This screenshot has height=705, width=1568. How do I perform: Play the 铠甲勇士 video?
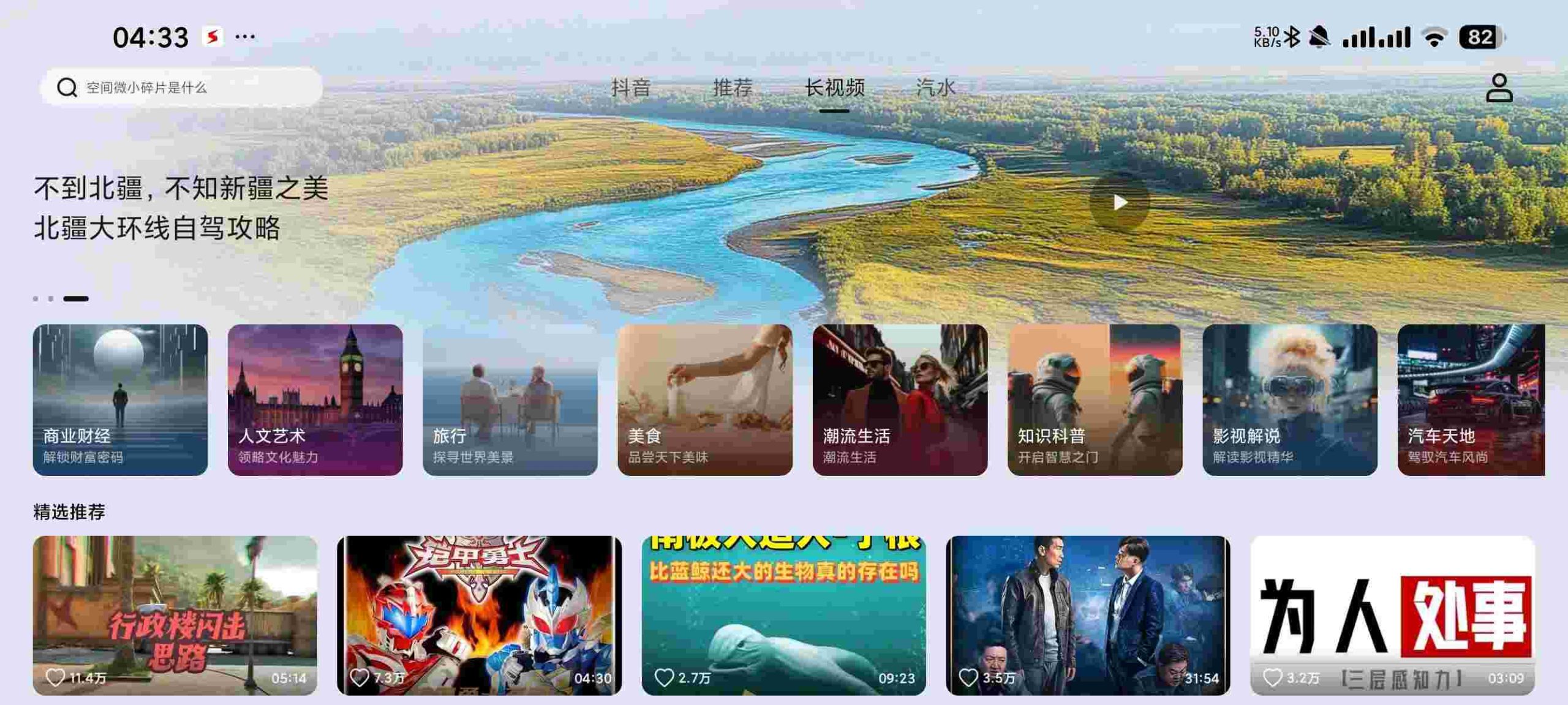[x=479, y=614]
